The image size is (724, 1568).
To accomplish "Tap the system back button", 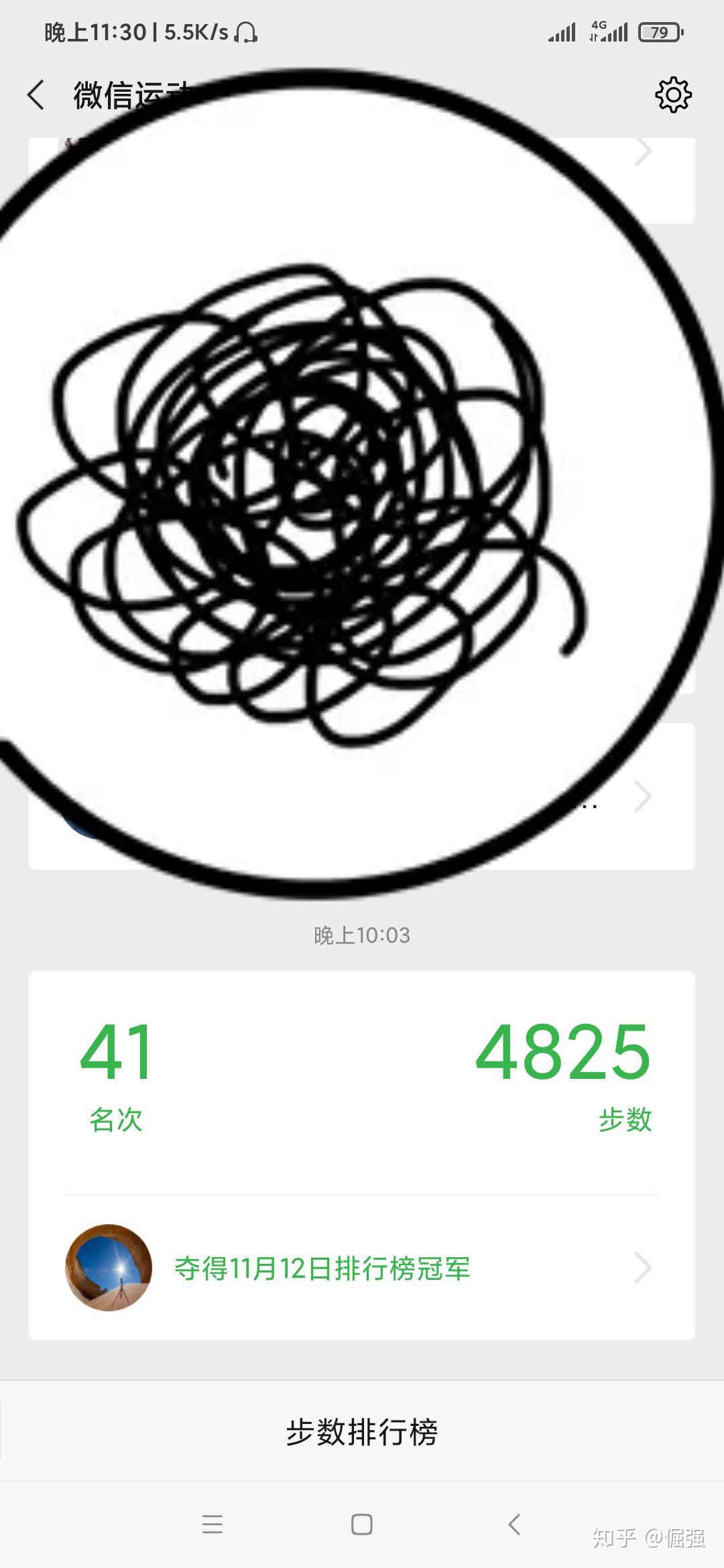I will tap(514, 1524).
